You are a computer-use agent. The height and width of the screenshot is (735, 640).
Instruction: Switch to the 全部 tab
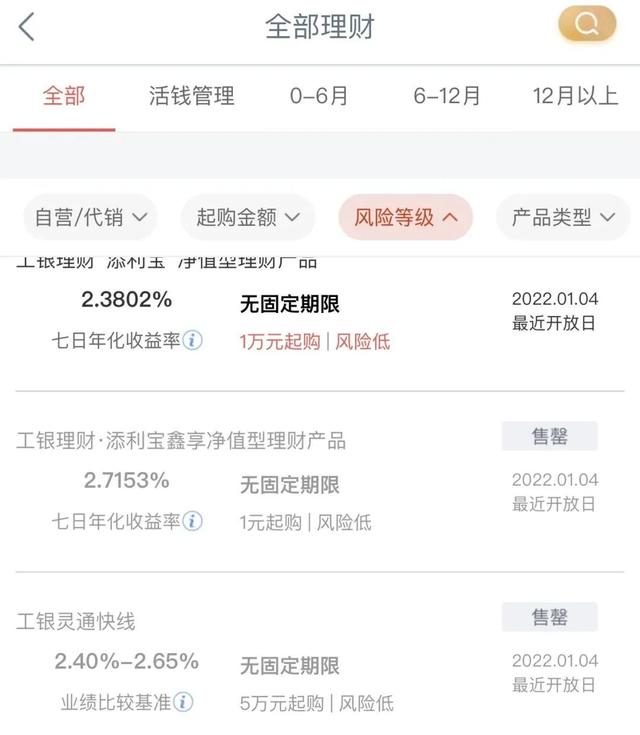[x=64, y=97]
